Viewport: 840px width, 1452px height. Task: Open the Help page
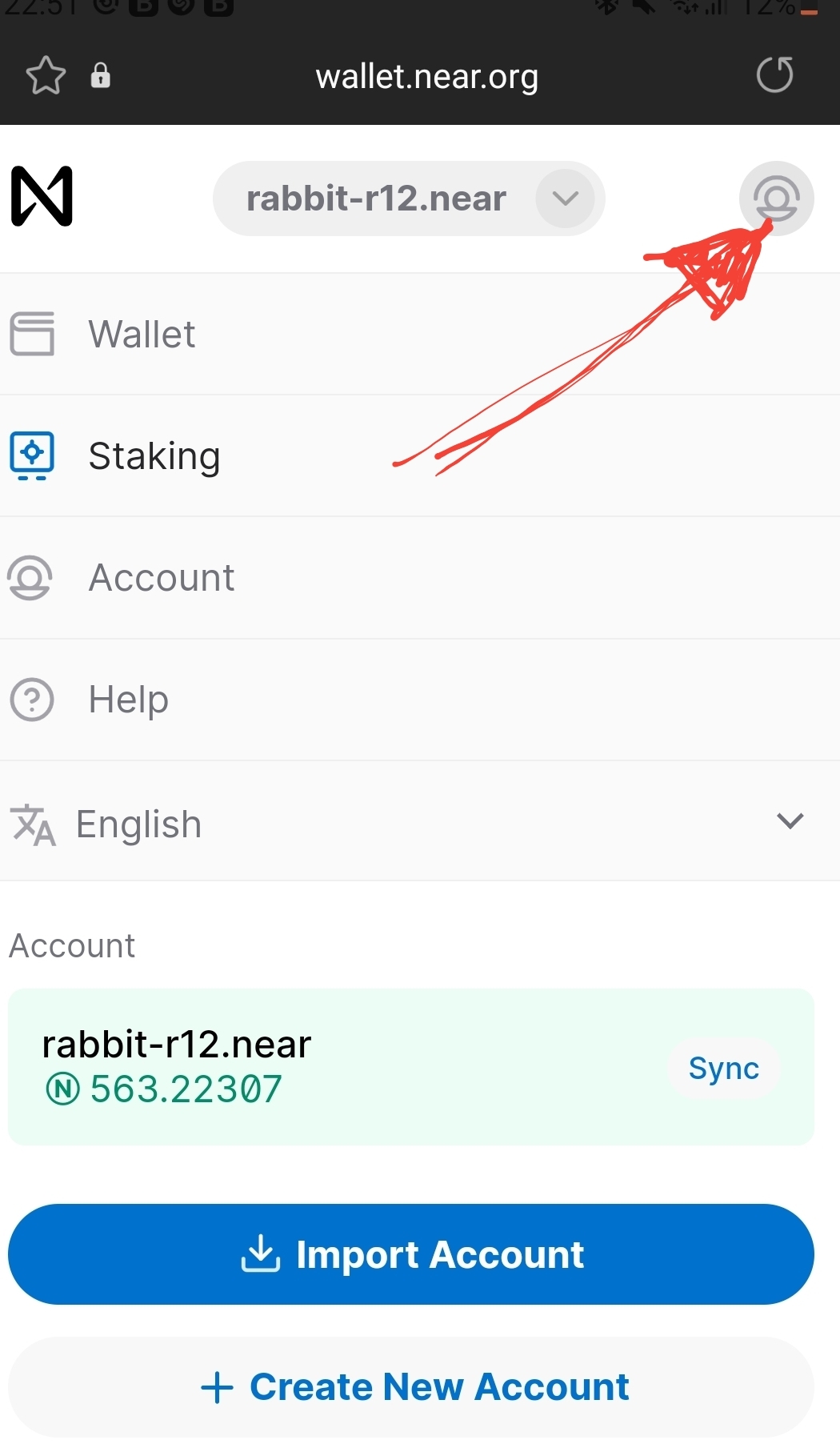pos(128,700)
